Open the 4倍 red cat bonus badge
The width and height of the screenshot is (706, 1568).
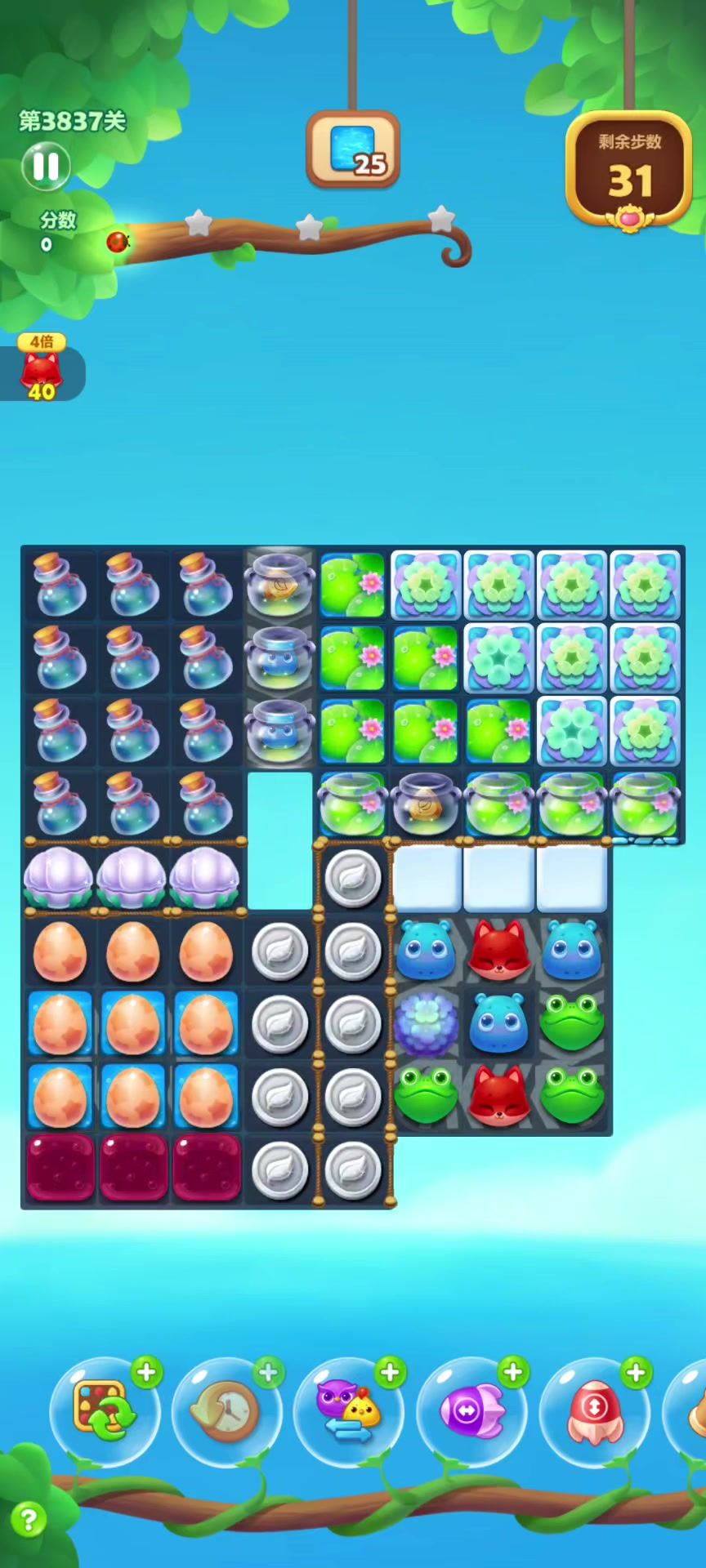[42, 368]
